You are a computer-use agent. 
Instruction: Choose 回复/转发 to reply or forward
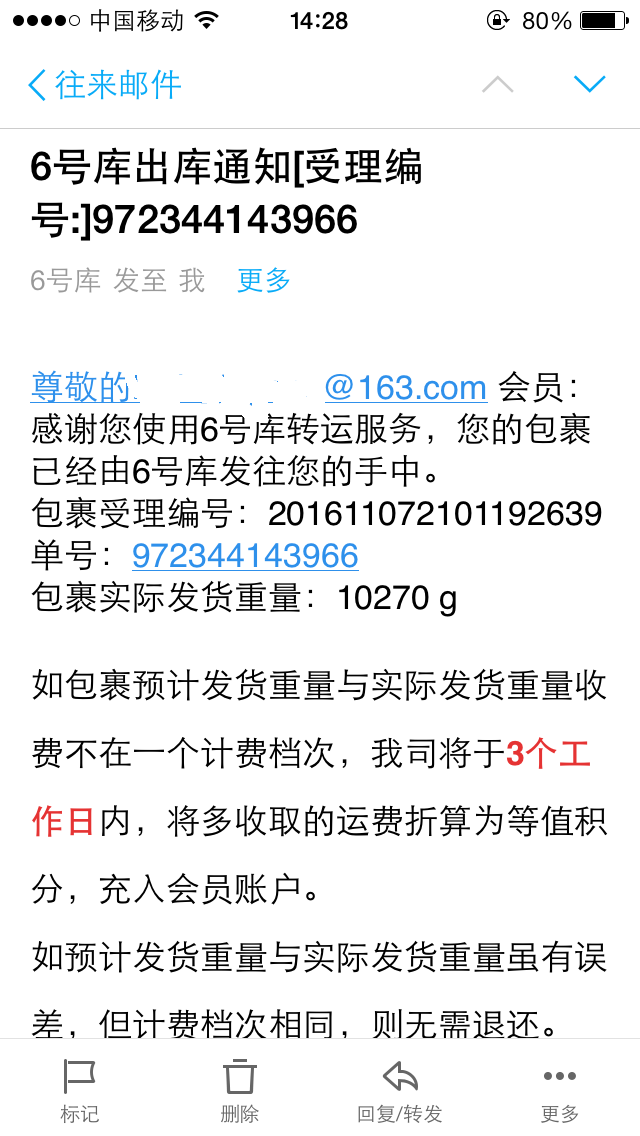(400, 1090)
